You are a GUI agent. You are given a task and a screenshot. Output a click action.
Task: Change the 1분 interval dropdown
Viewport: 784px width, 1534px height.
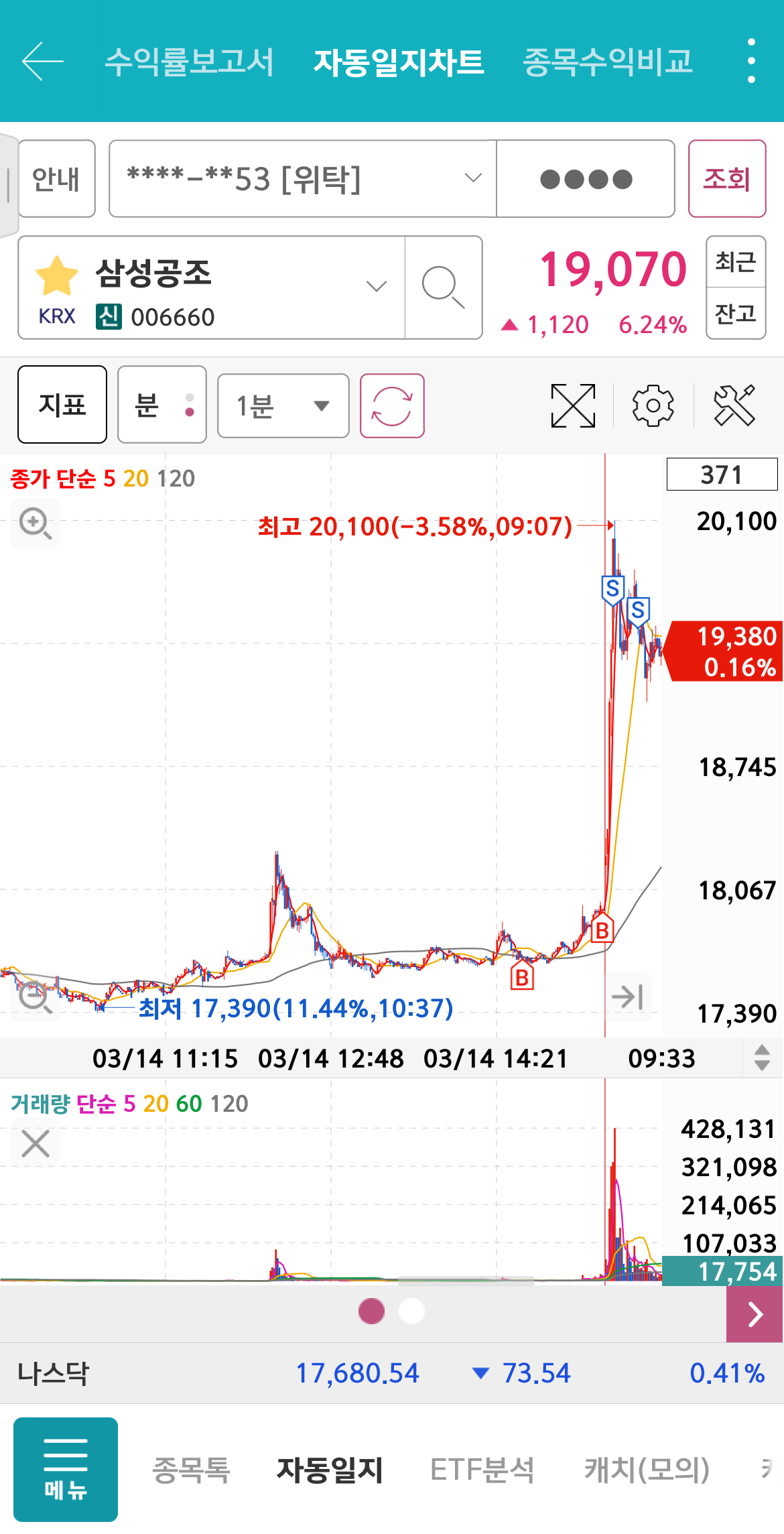click(283, 405)
